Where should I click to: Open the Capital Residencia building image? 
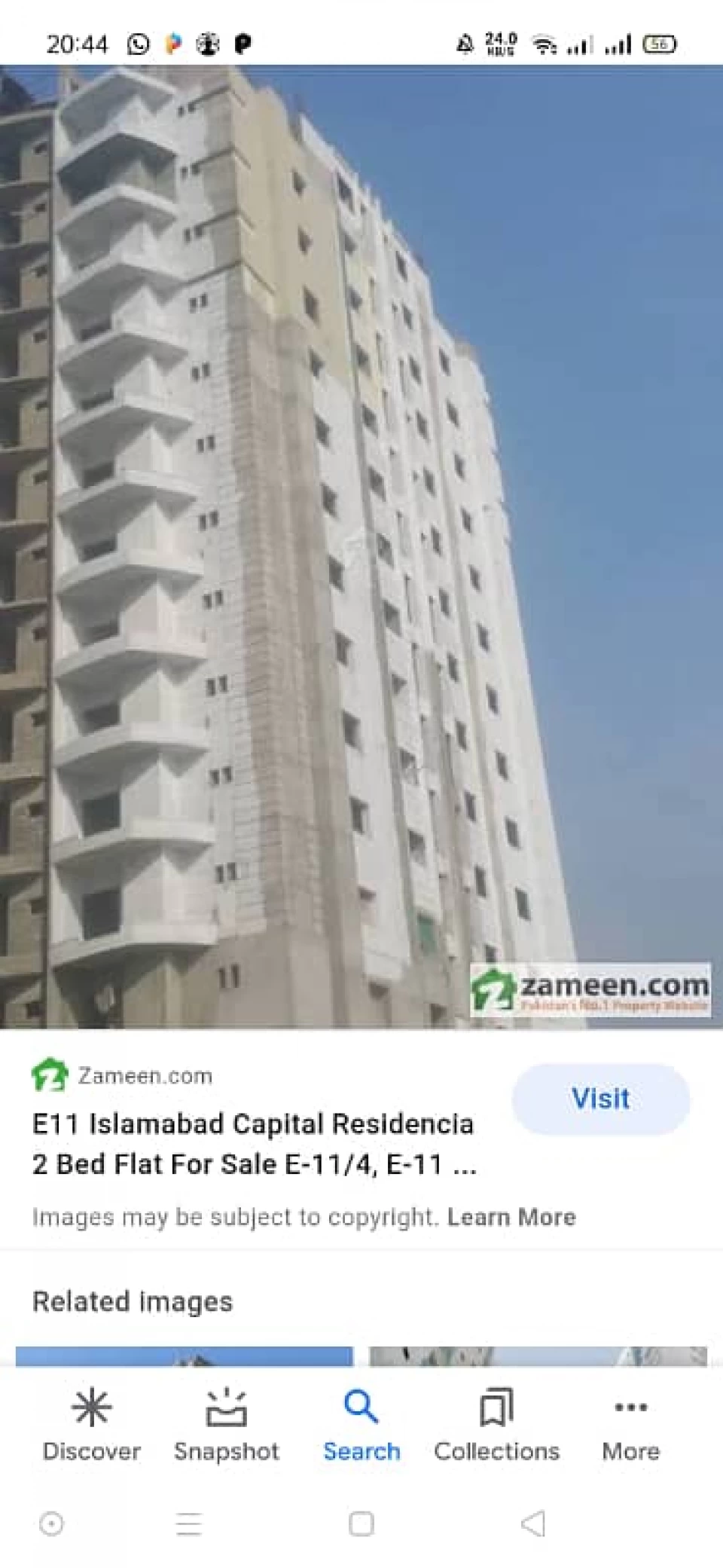click(361, 547)
